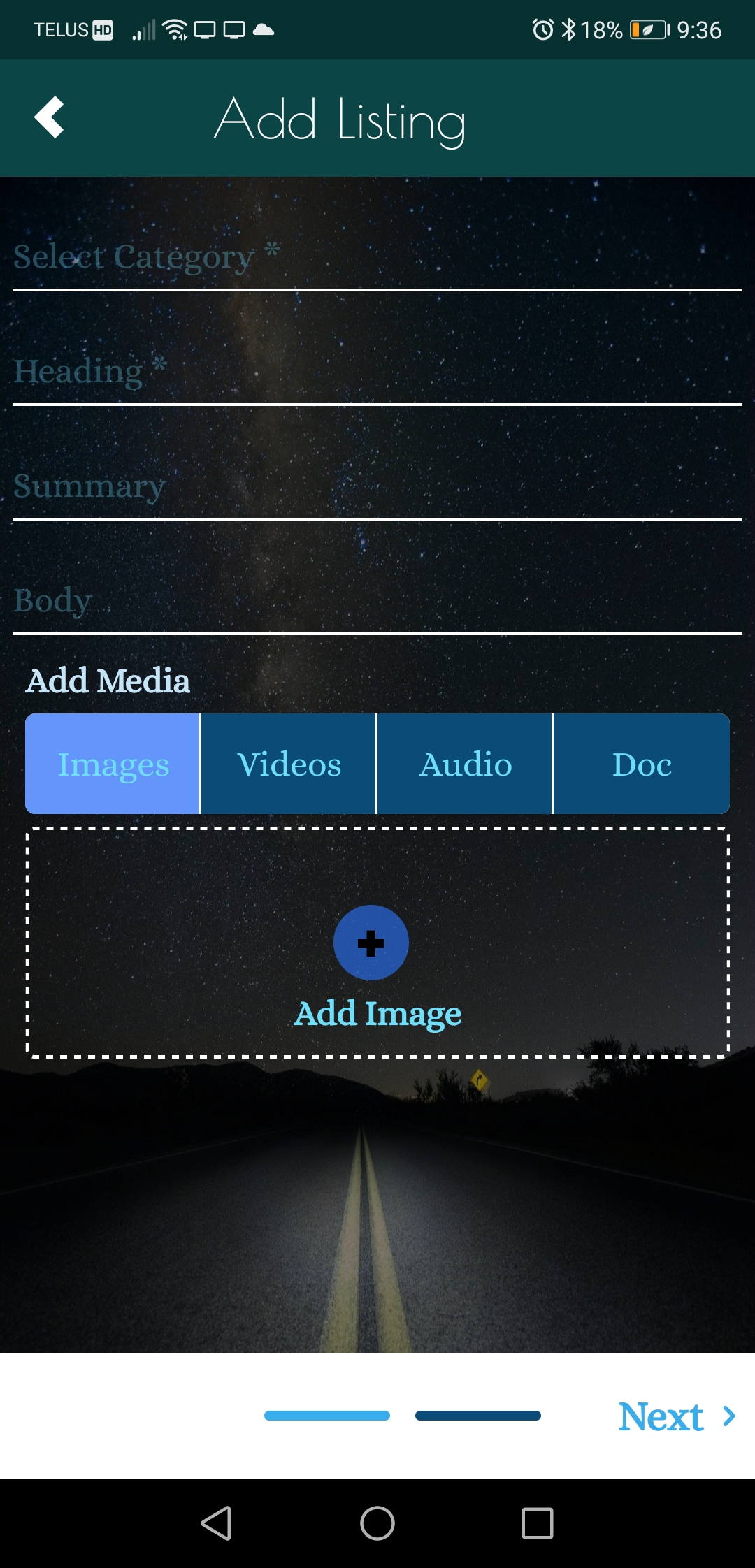Image resolution: width=755 pixels, height=1568 pixels.
Task: Tap the plus button to add image
Action: [371, 943]
